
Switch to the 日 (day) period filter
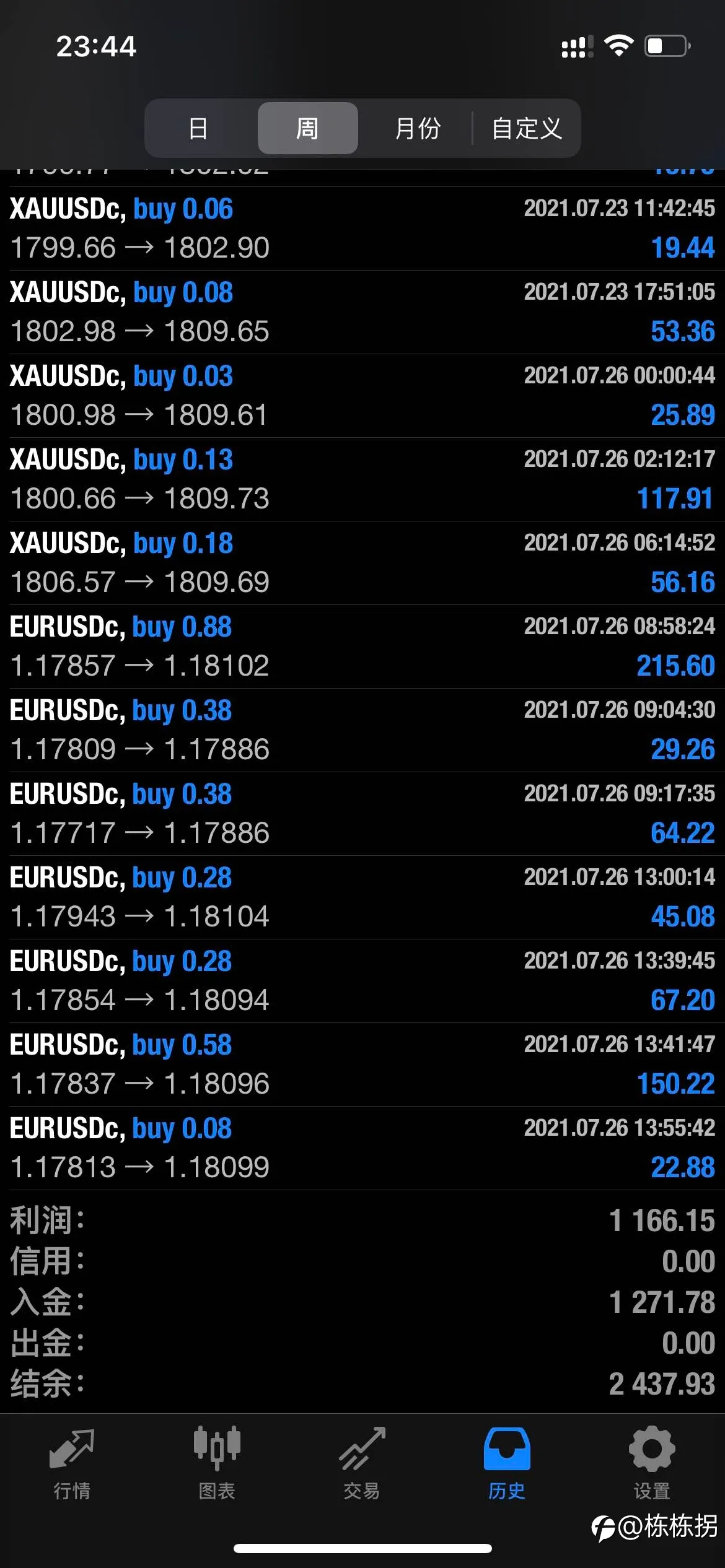(198, 128)
